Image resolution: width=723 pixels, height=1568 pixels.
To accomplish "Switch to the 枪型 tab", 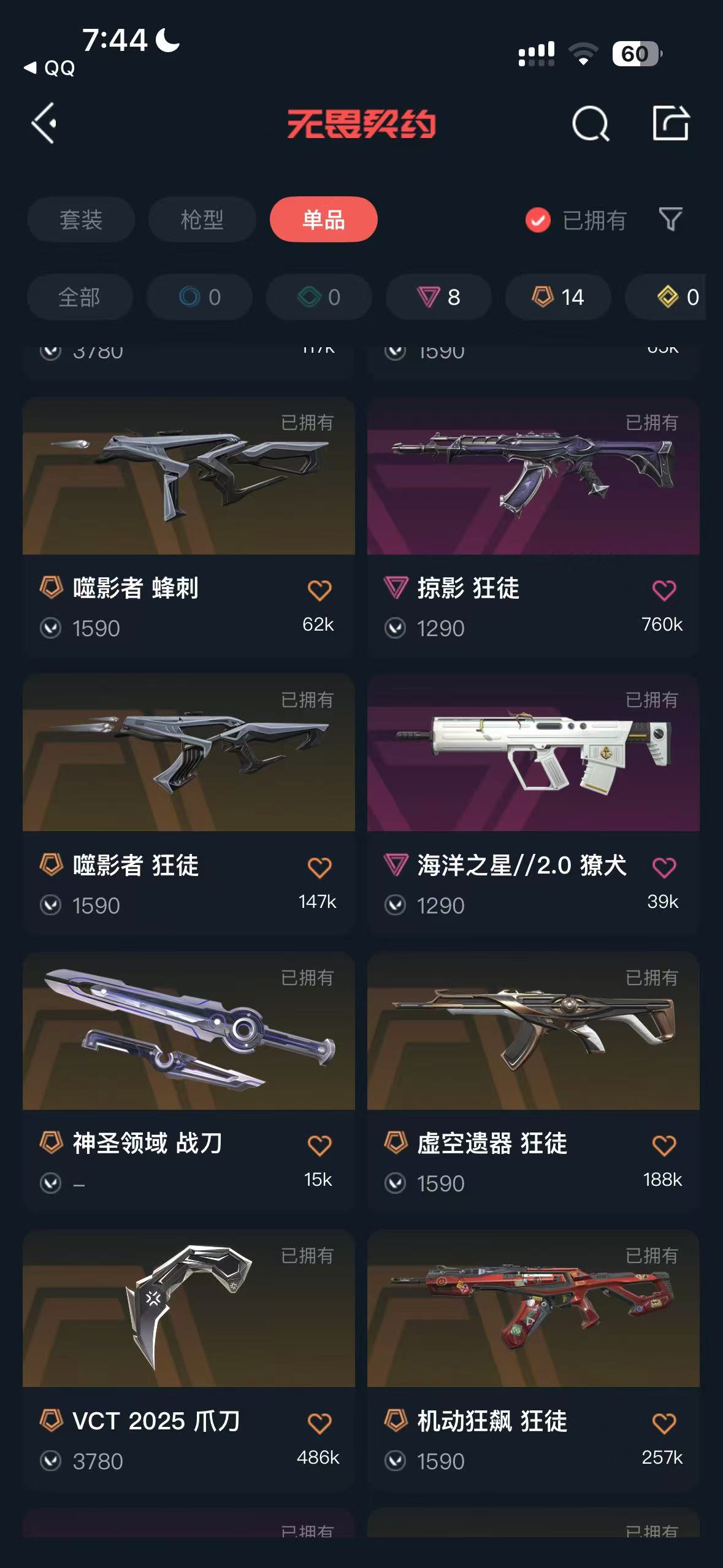I will (x=202, y=220).
